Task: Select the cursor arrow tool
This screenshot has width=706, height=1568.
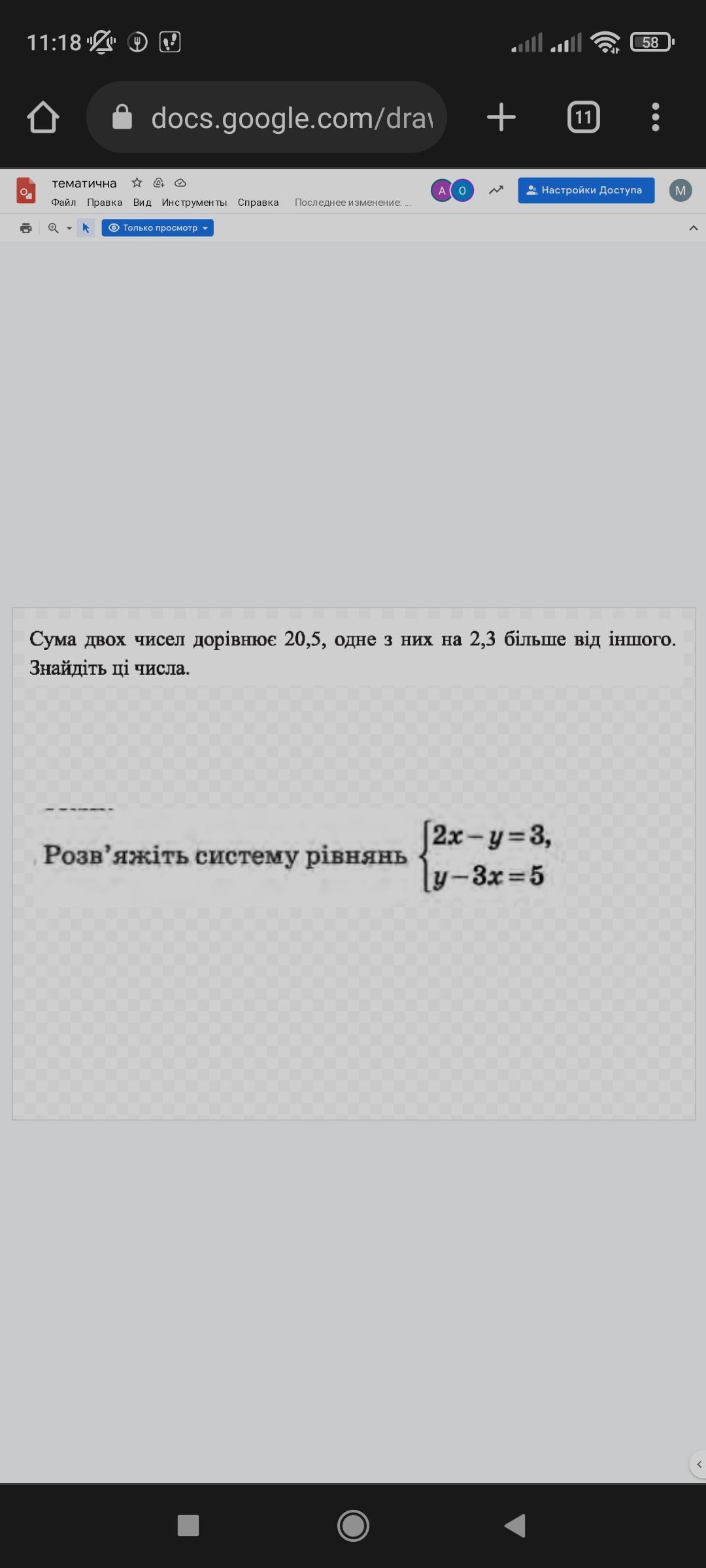Action: [86, 228]
